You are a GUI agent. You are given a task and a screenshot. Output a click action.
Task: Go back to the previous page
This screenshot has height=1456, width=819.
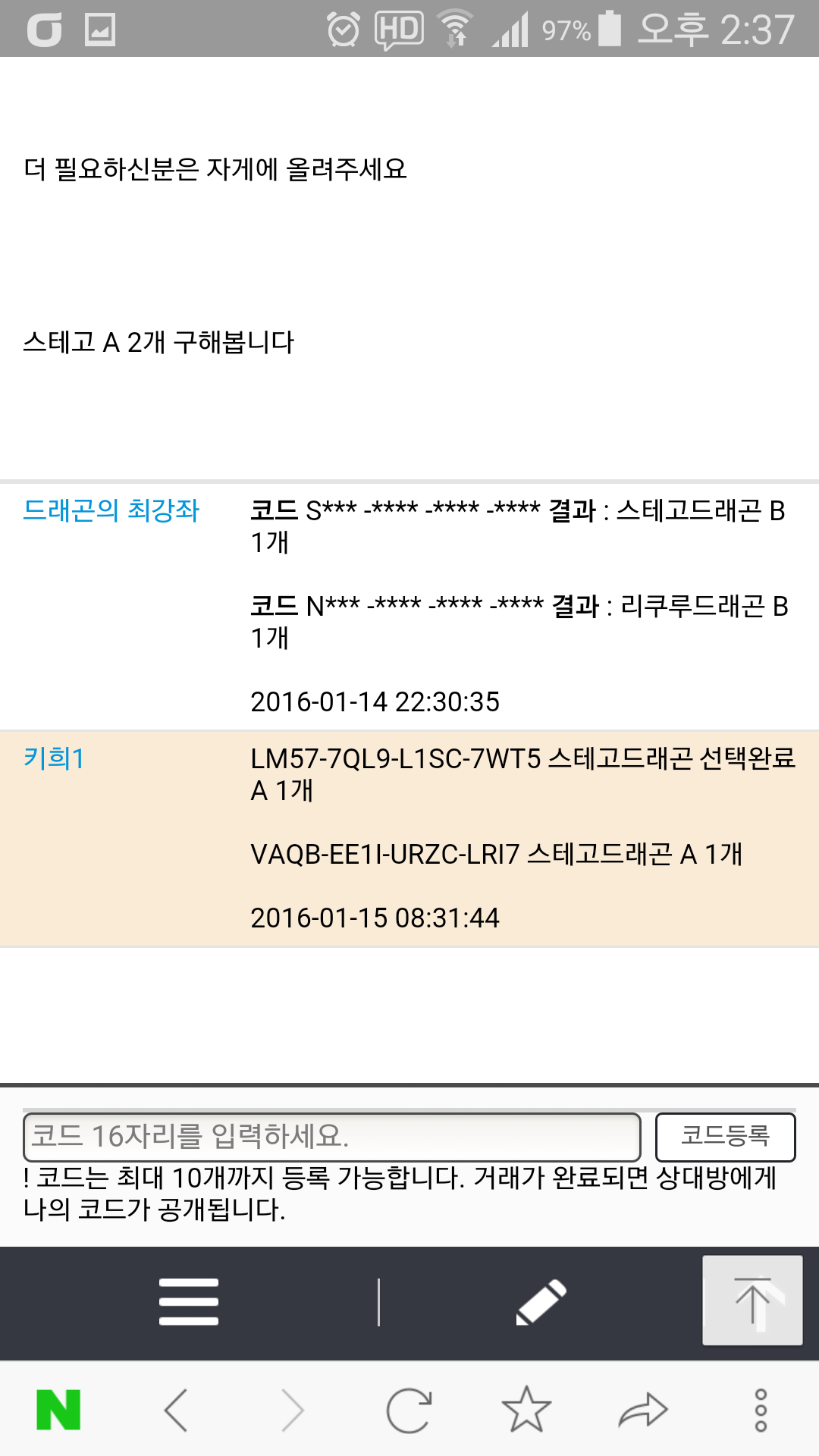click(x=176, y=1410)
